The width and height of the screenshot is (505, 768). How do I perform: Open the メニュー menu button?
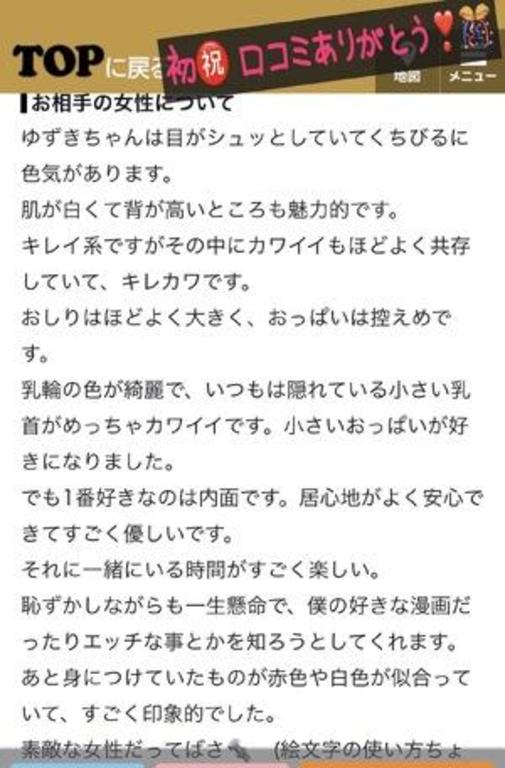click(473, 72)
